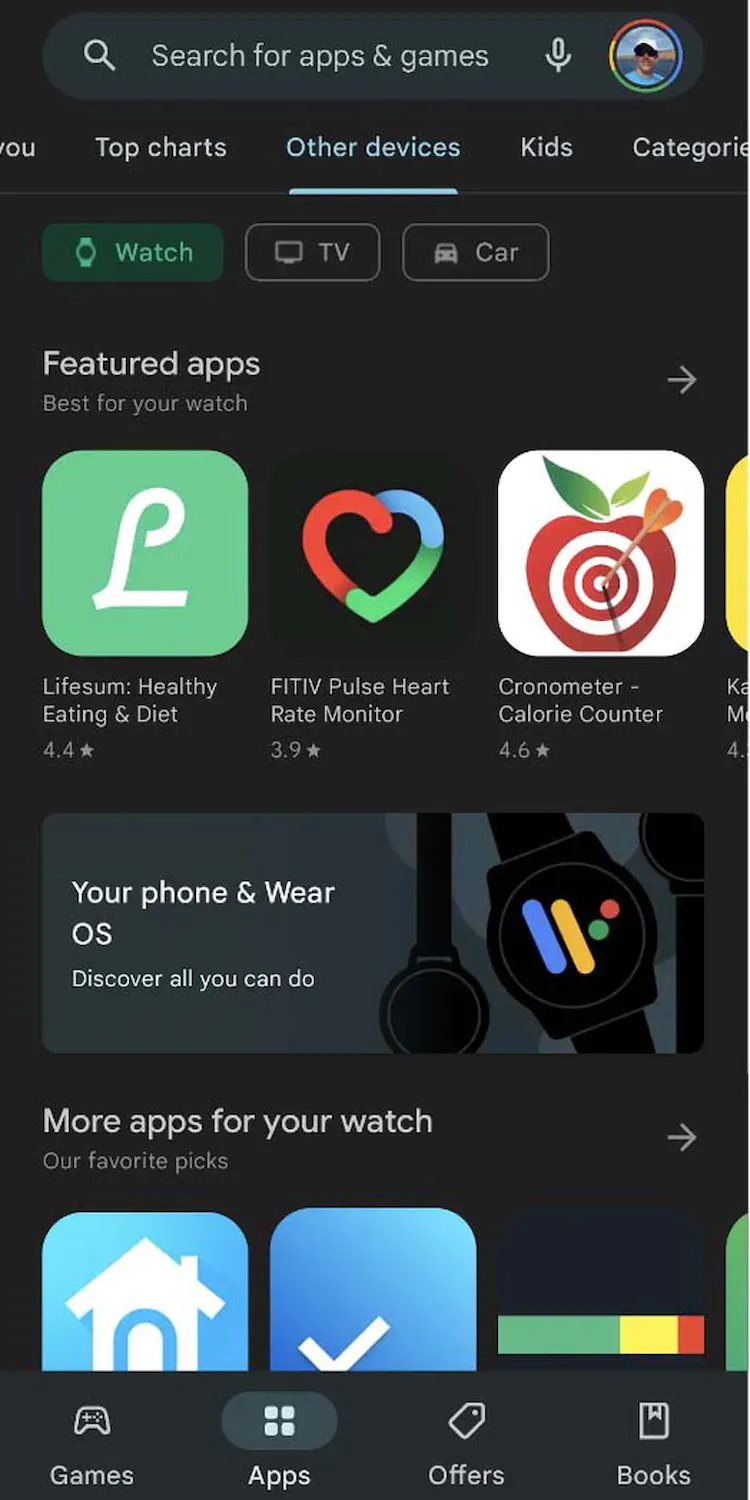Screen dimensions: 750x1500
Task: Select the Car device chip
Action: coord(476,252)
